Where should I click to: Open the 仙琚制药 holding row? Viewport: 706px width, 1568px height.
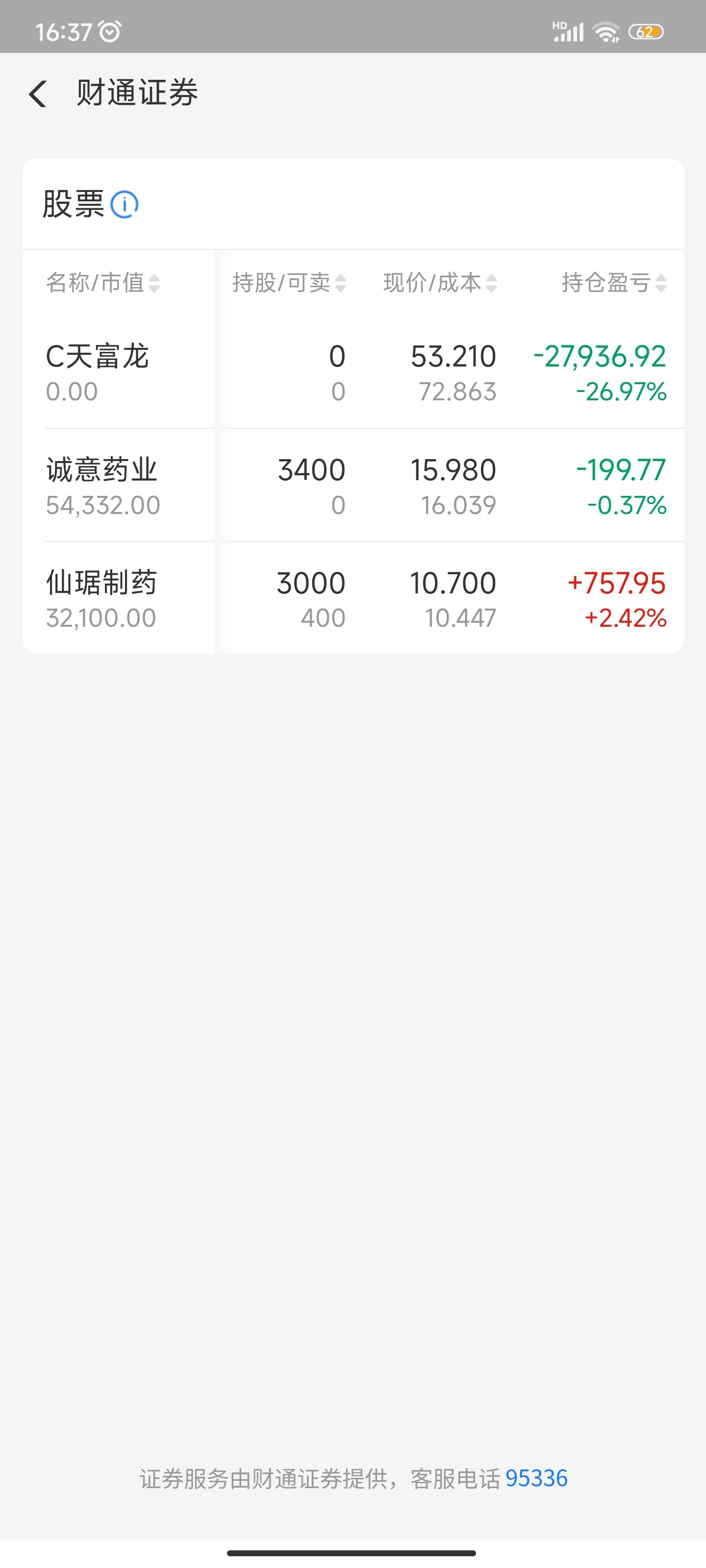pyautogui.click(x=353, y=598)
